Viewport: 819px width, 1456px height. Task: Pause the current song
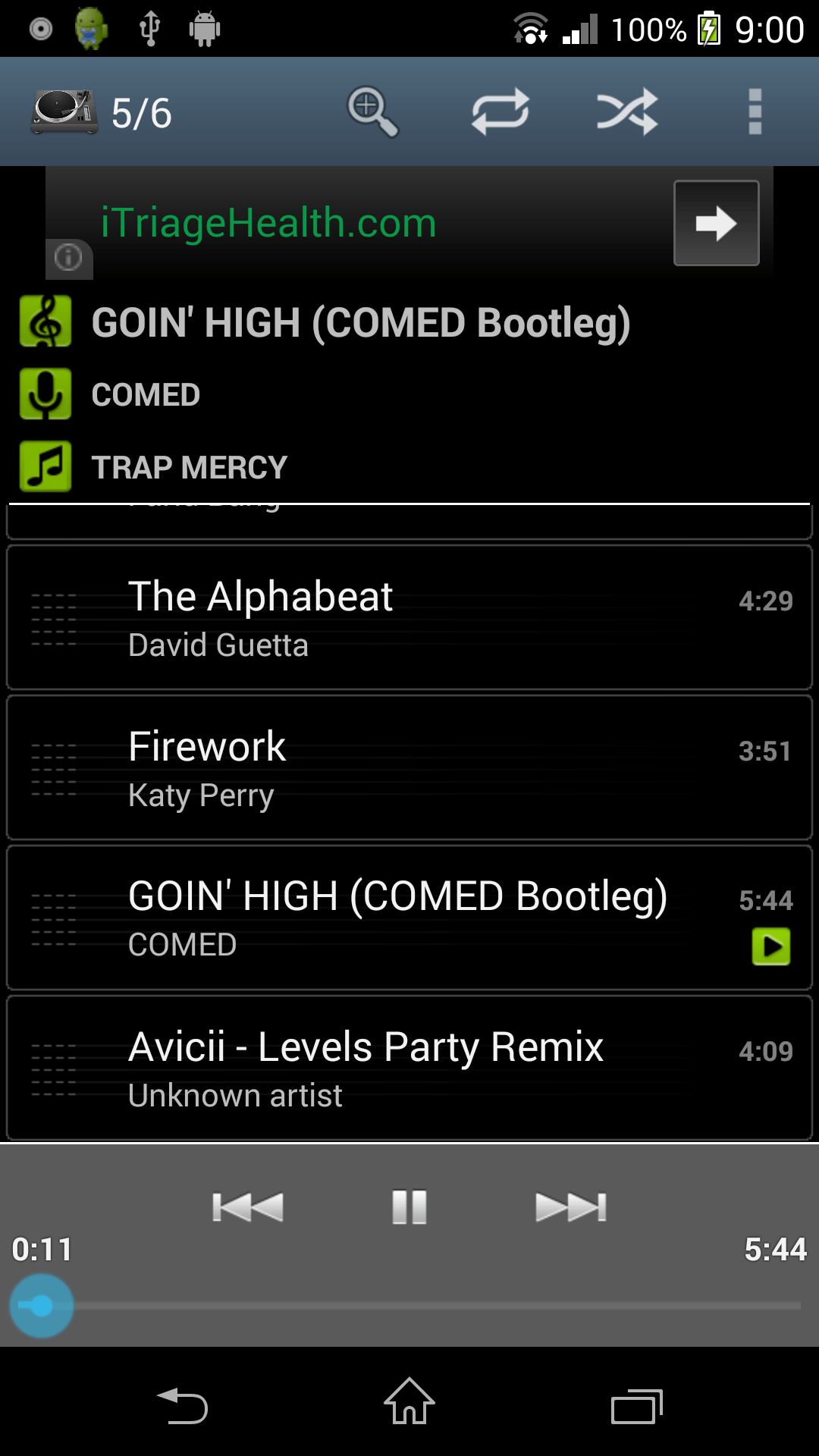(x=409, y=1207)
